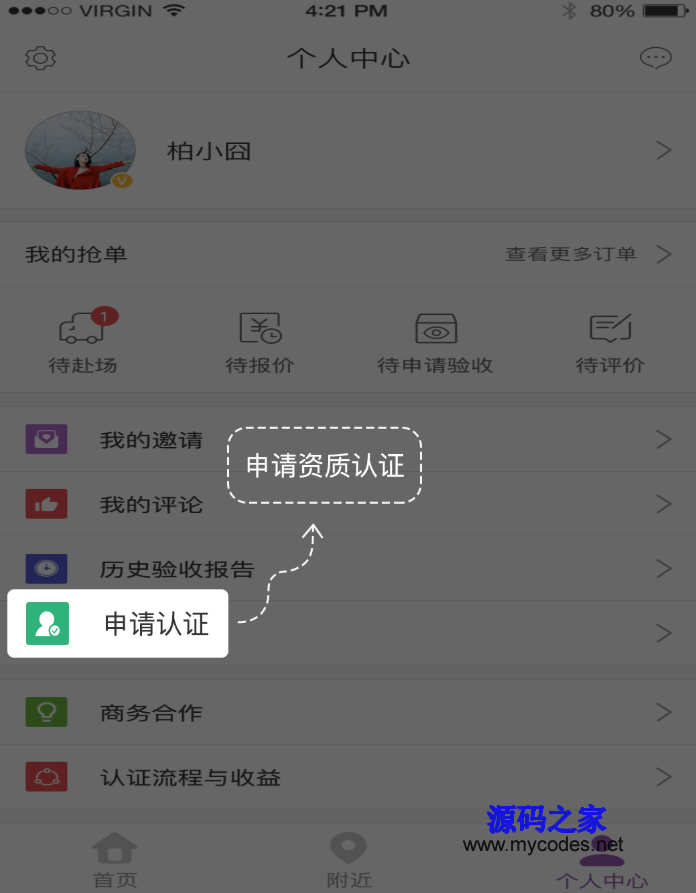
Task: Open the messages chat bubble icon
Action: [x=655, y=58]
